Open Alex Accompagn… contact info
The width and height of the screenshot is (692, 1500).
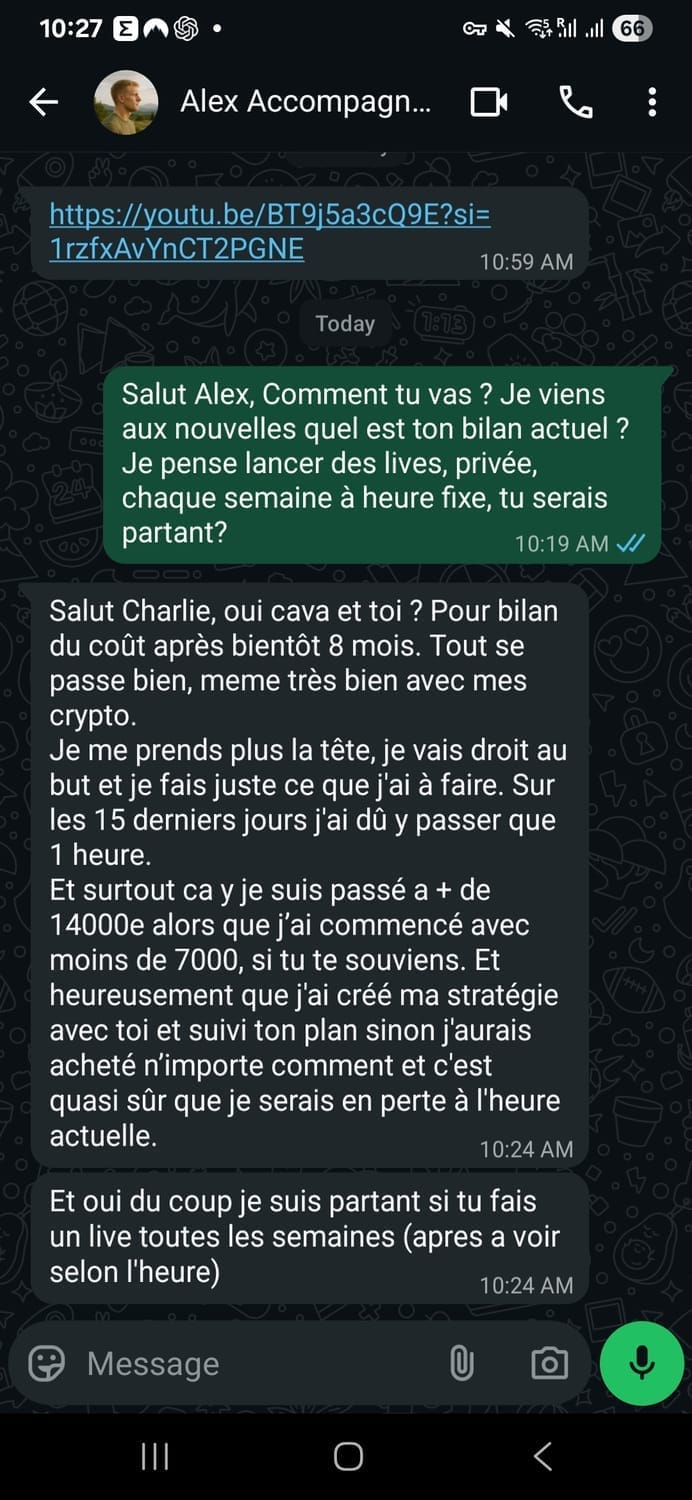[x=305, y=102]
